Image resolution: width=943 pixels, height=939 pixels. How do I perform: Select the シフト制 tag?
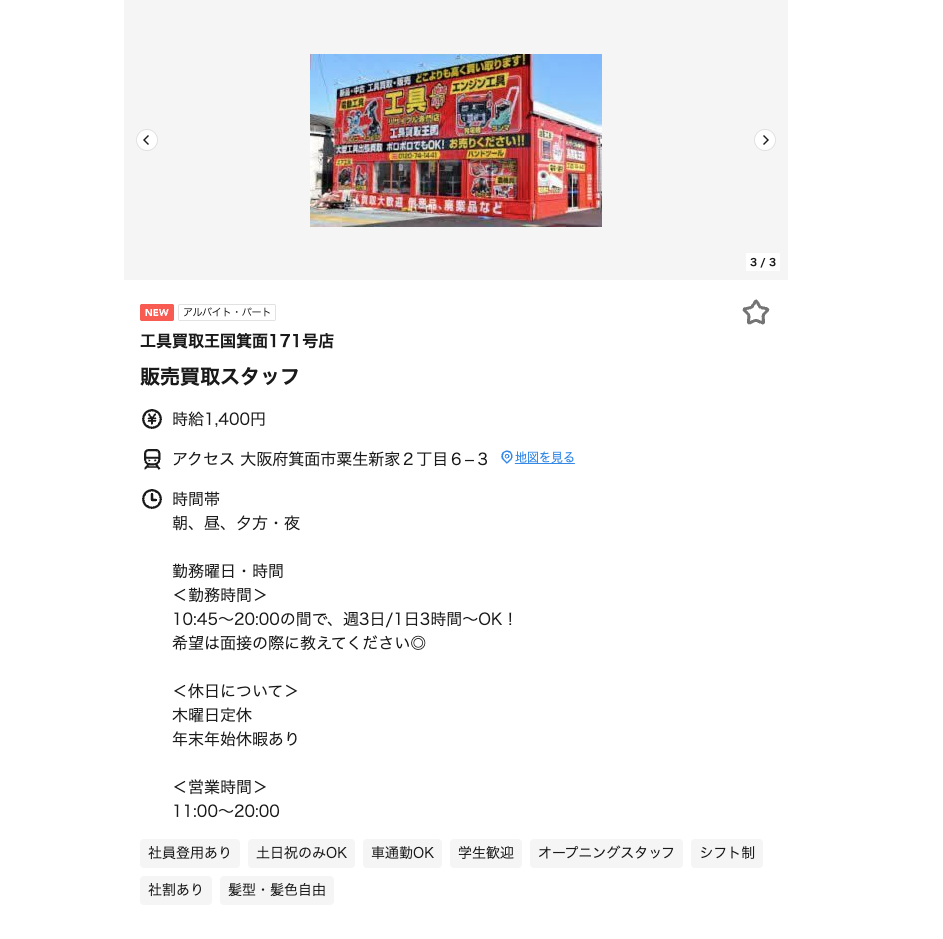tap(727, 853)
